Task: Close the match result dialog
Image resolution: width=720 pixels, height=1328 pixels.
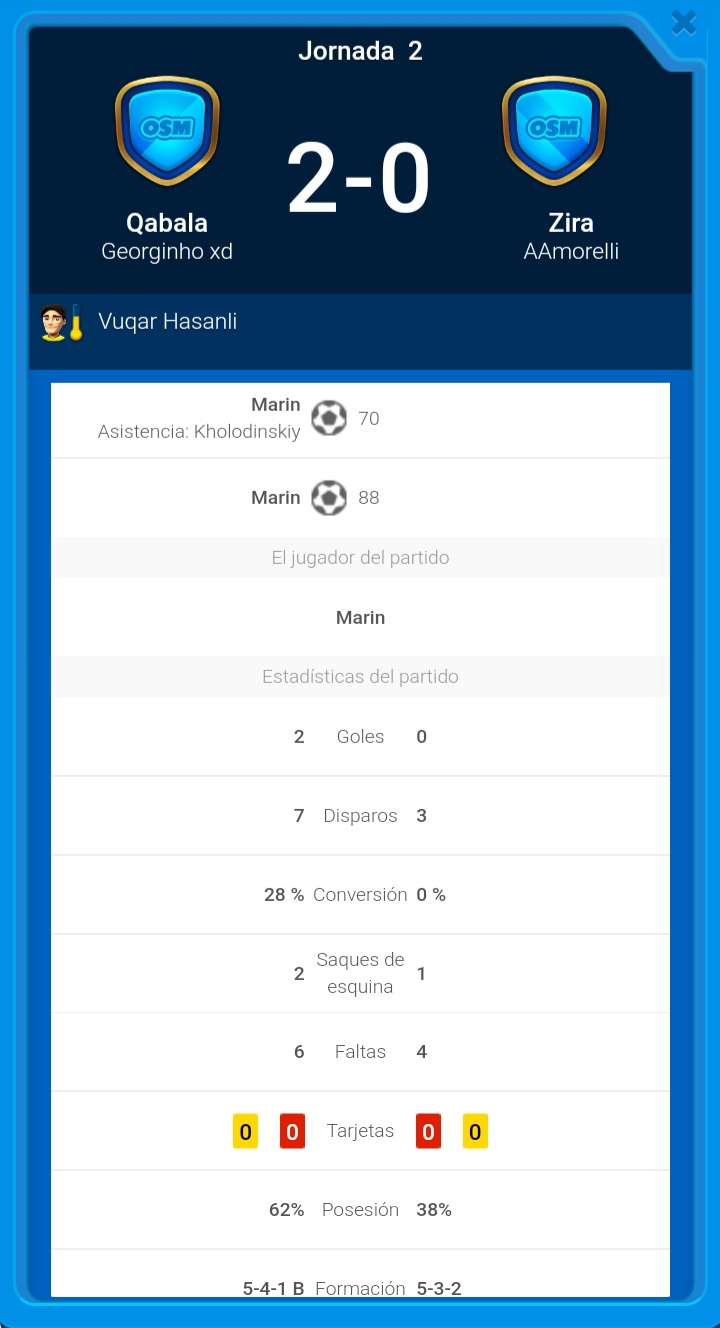Action: [684, 22]
